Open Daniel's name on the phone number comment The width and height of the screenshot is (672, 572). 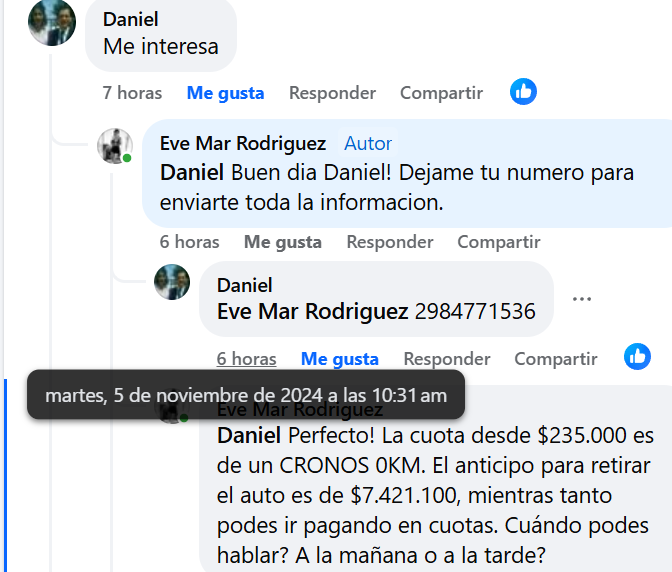click(244, 286)
